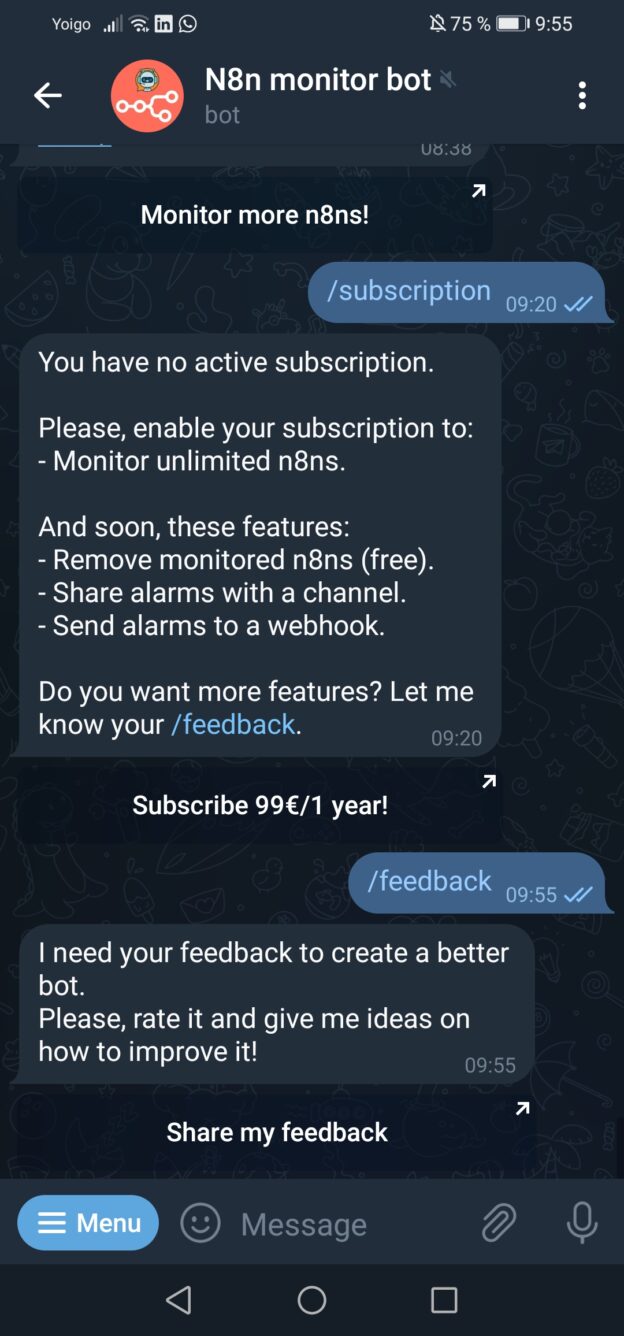Go back to the chat list

(x=47, y=96)
